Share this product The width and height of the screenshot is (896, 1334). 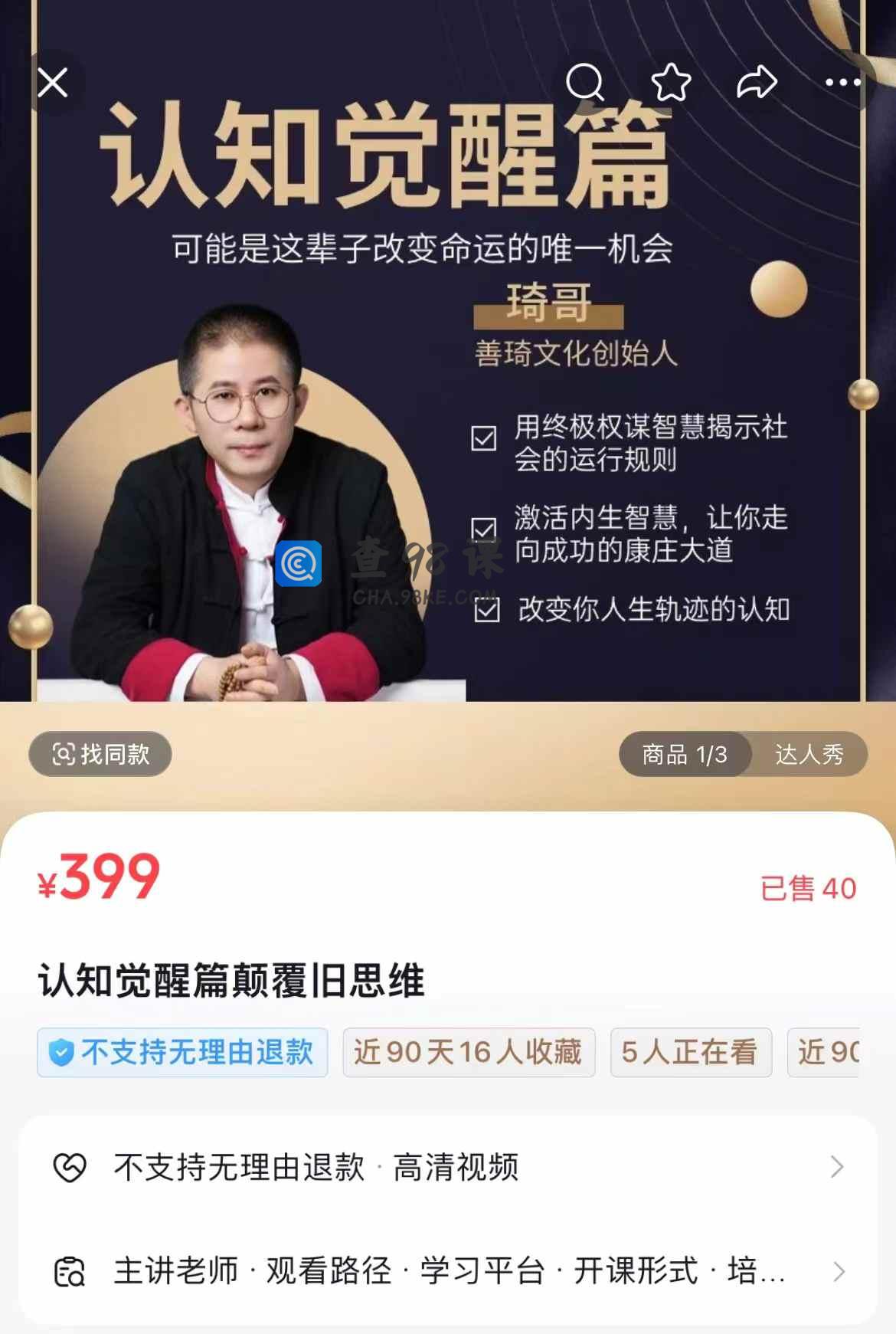[757, 82]
